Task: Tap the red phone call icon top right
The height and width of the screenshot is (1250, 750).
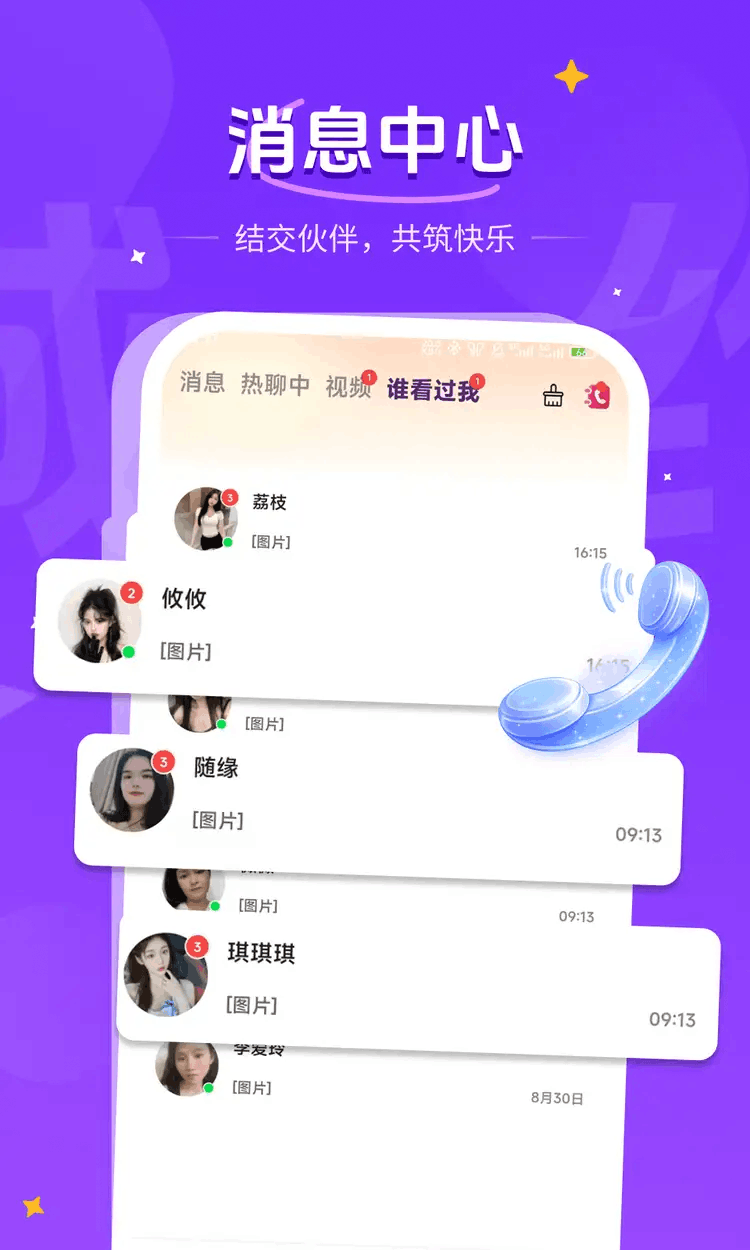Action: pos(598,395)
